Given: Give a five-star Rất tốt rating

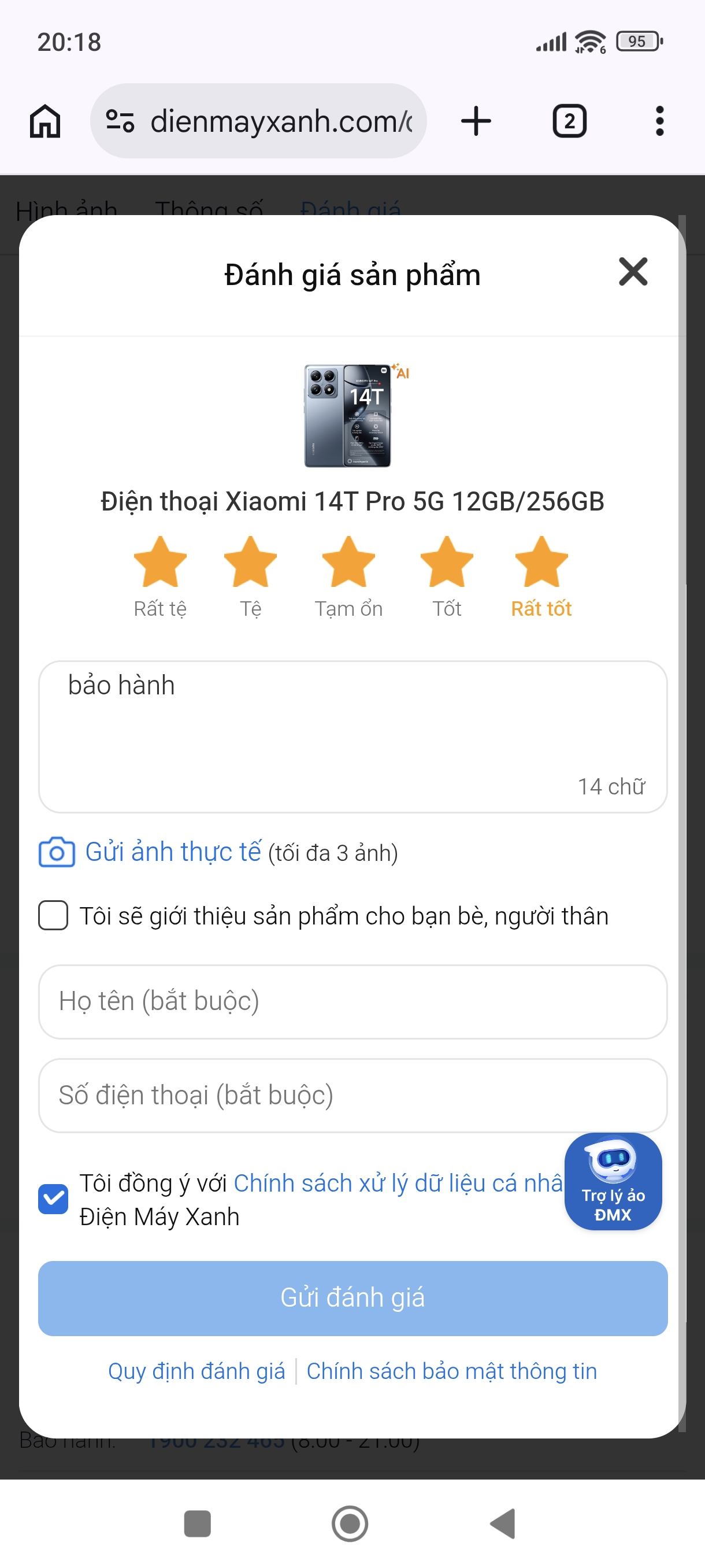Looking at the screenshot, I should tap(541, 562).
